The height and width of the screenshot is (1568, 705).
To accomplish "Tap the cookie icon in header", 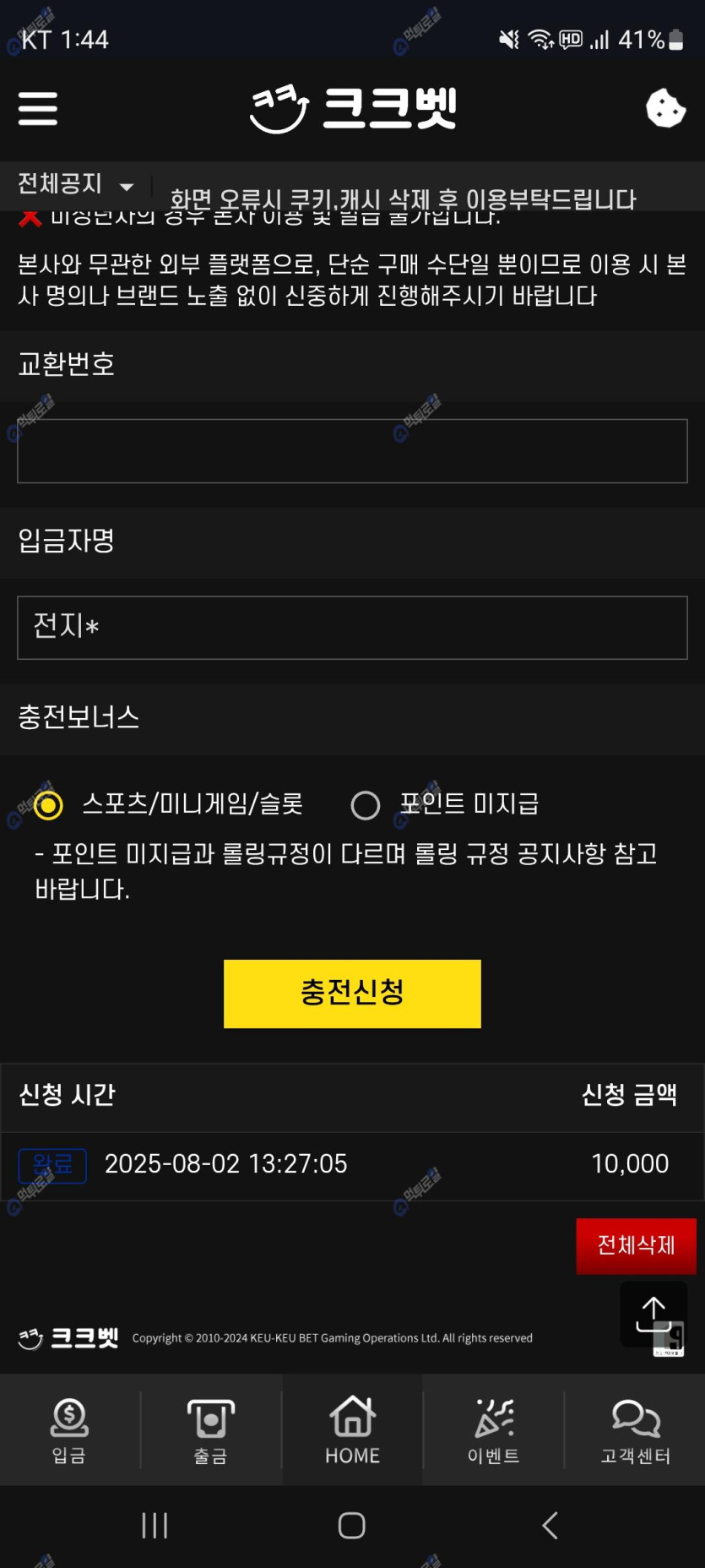I will click(x=665, y=109).
